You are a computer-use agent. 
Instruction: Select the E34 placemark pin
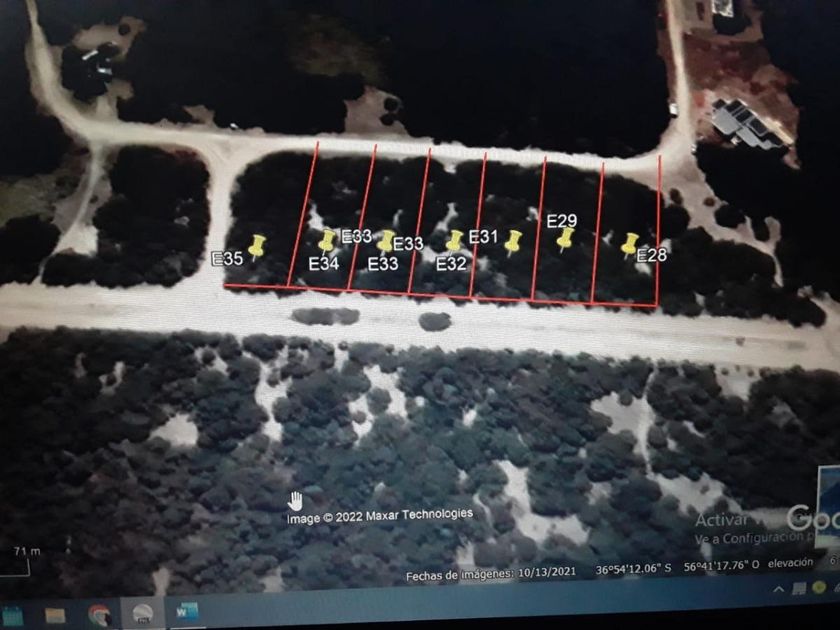point(327,241)
